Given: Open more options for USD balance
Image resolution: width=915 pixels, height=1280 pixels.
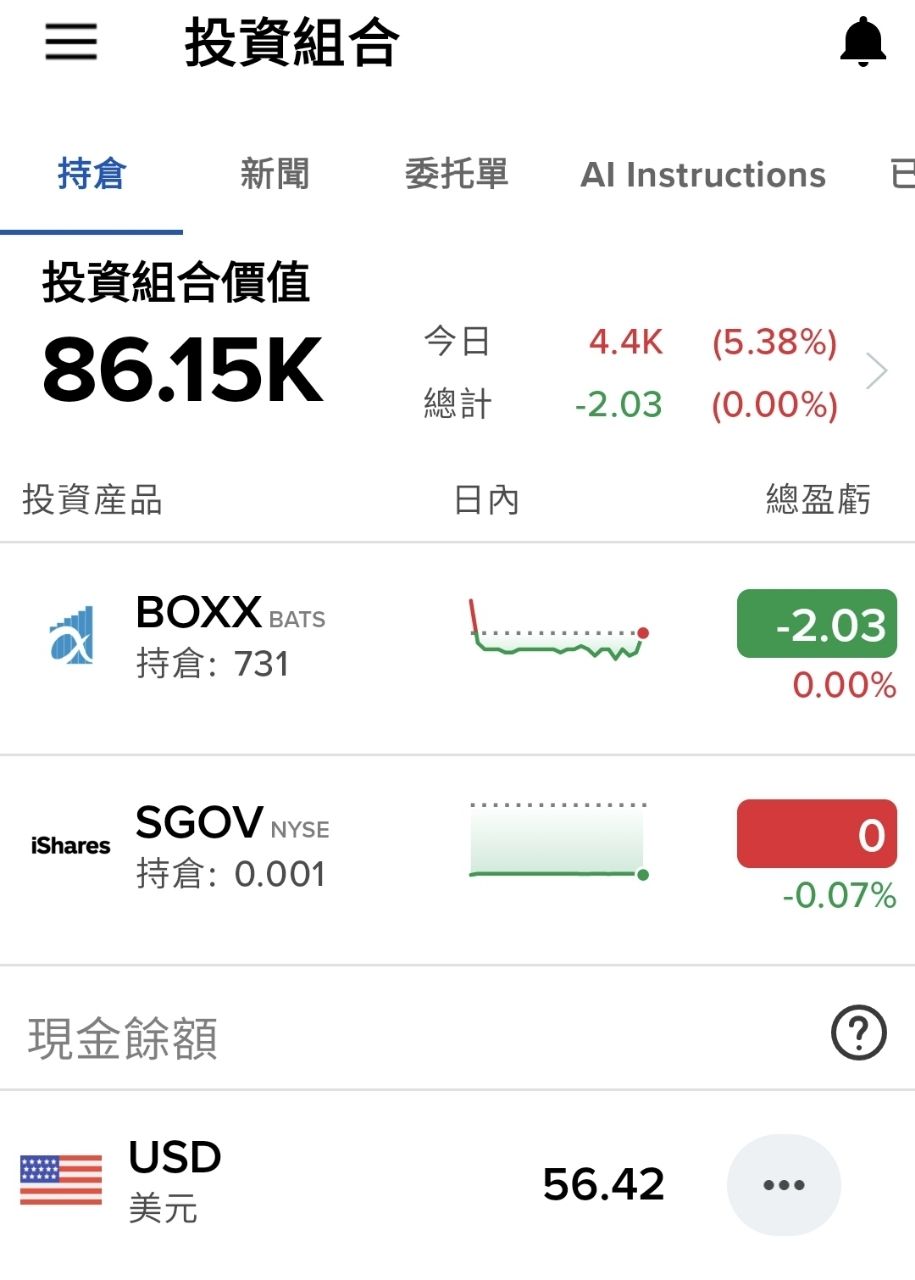Looking at the screenshot, I should [784, 1185].
